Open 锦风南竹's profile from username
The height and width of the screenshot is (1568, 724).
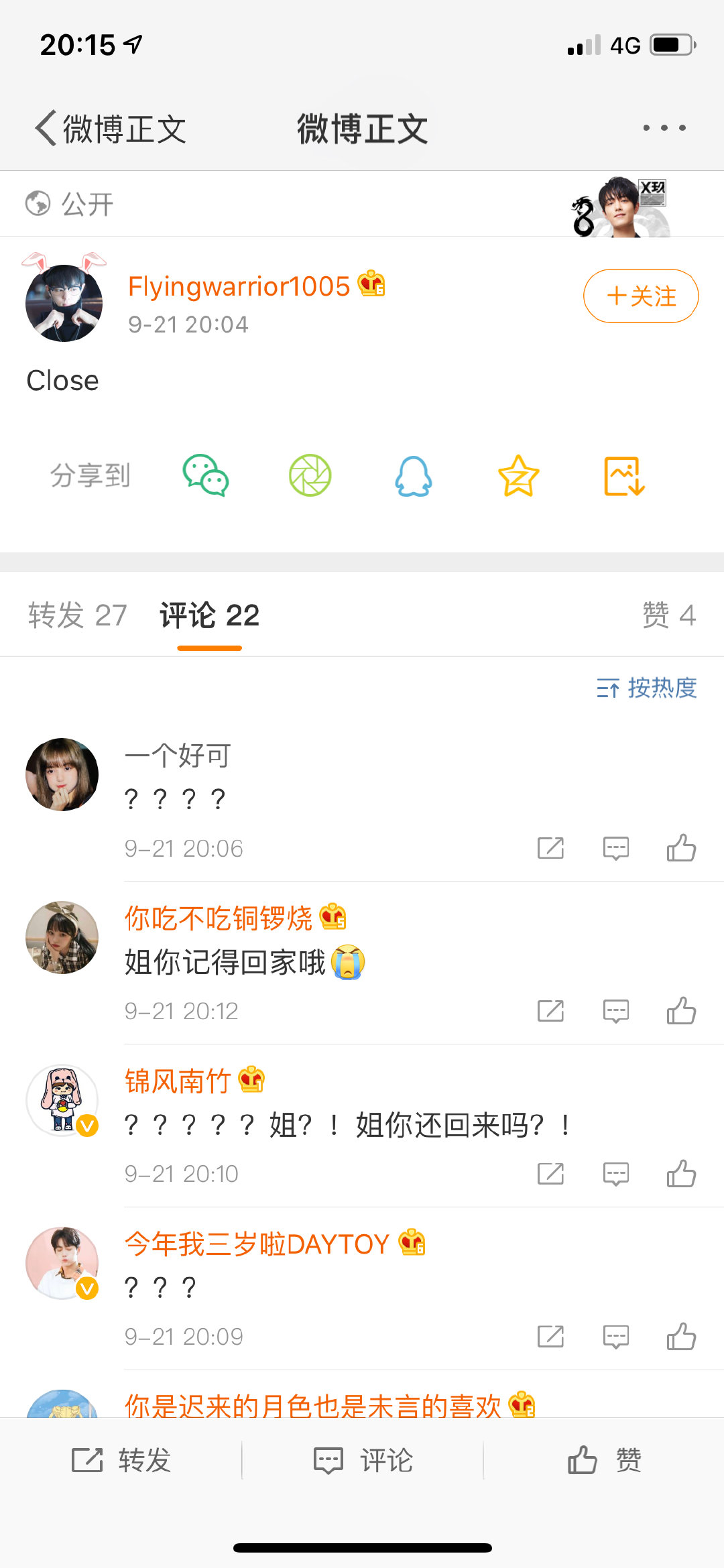178,1081
